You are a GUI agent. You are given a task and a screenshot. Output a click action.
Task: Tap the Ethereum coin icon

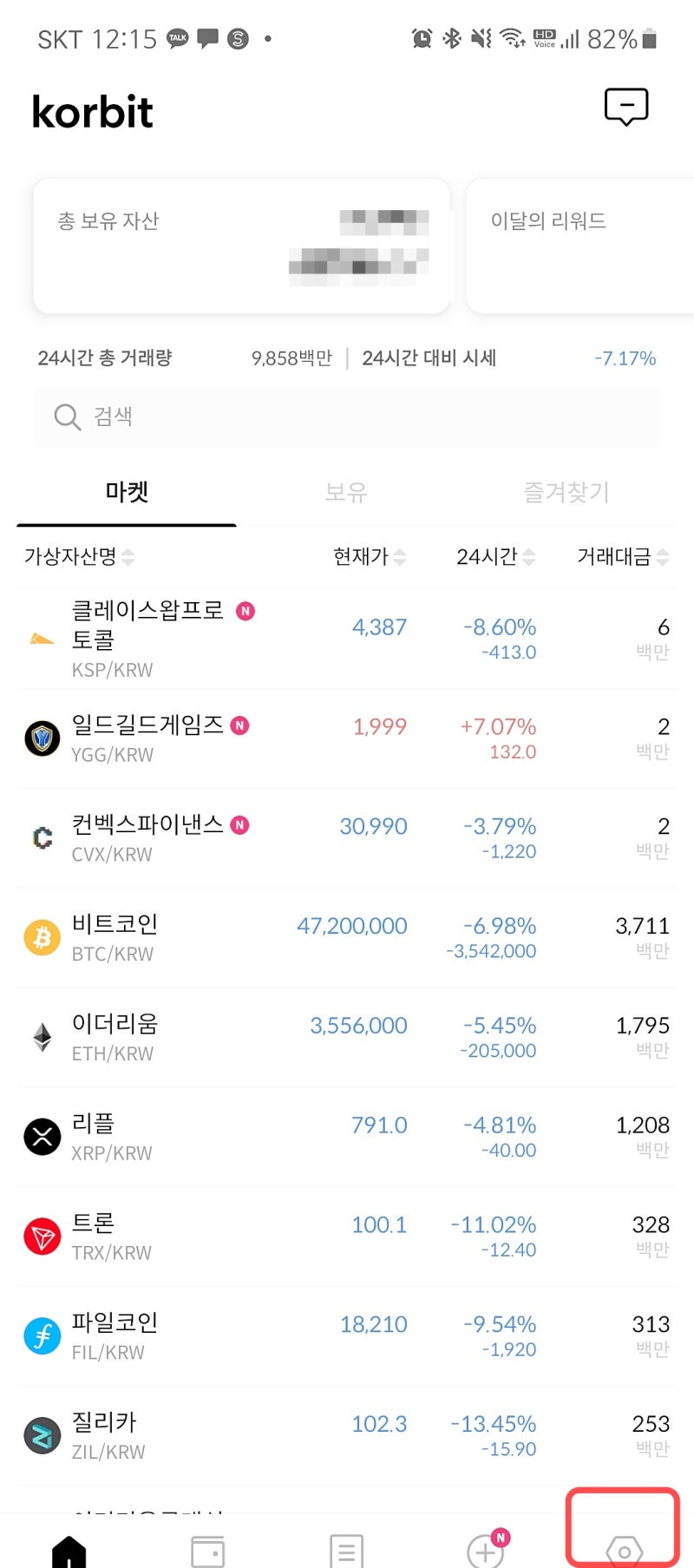42,1037
